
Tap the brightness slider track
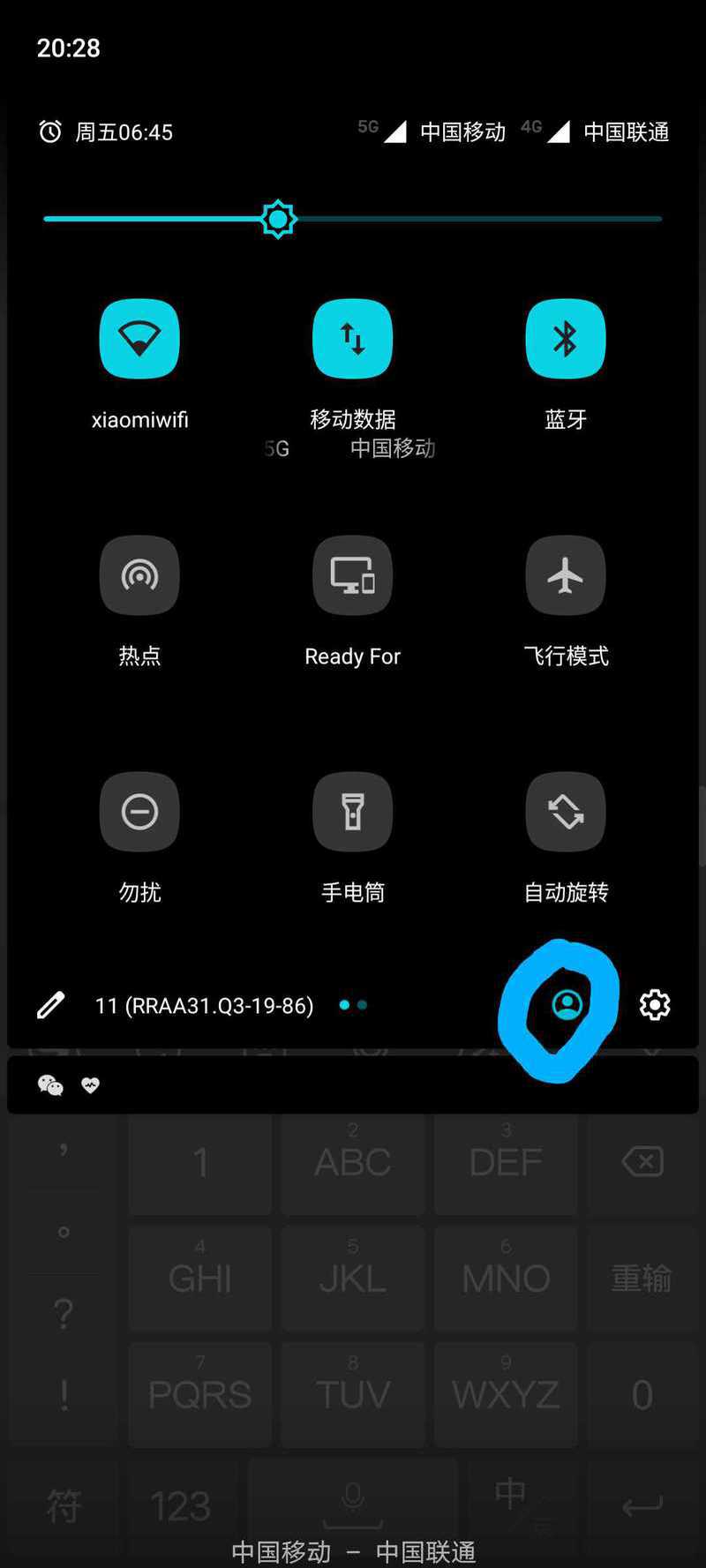coord(353,219)
